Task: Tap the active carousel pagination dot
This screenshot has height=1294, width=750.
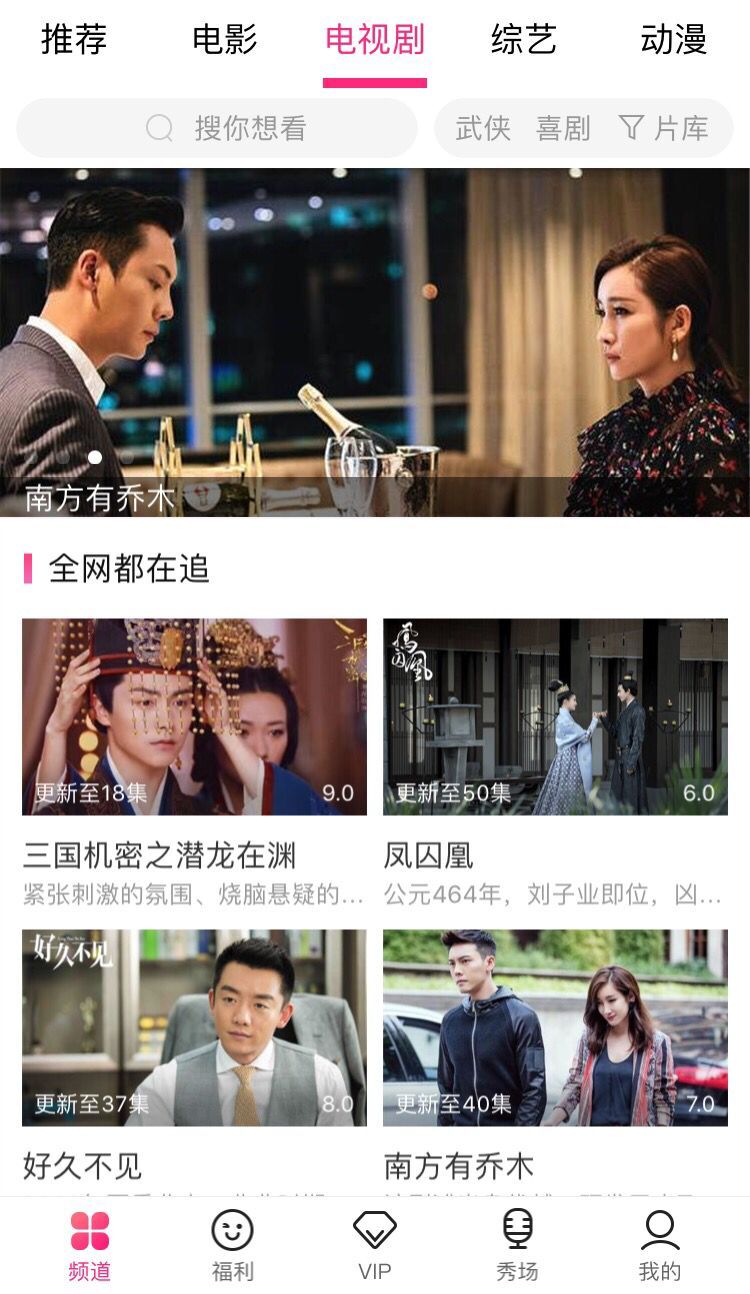Action: coord(95,458)
